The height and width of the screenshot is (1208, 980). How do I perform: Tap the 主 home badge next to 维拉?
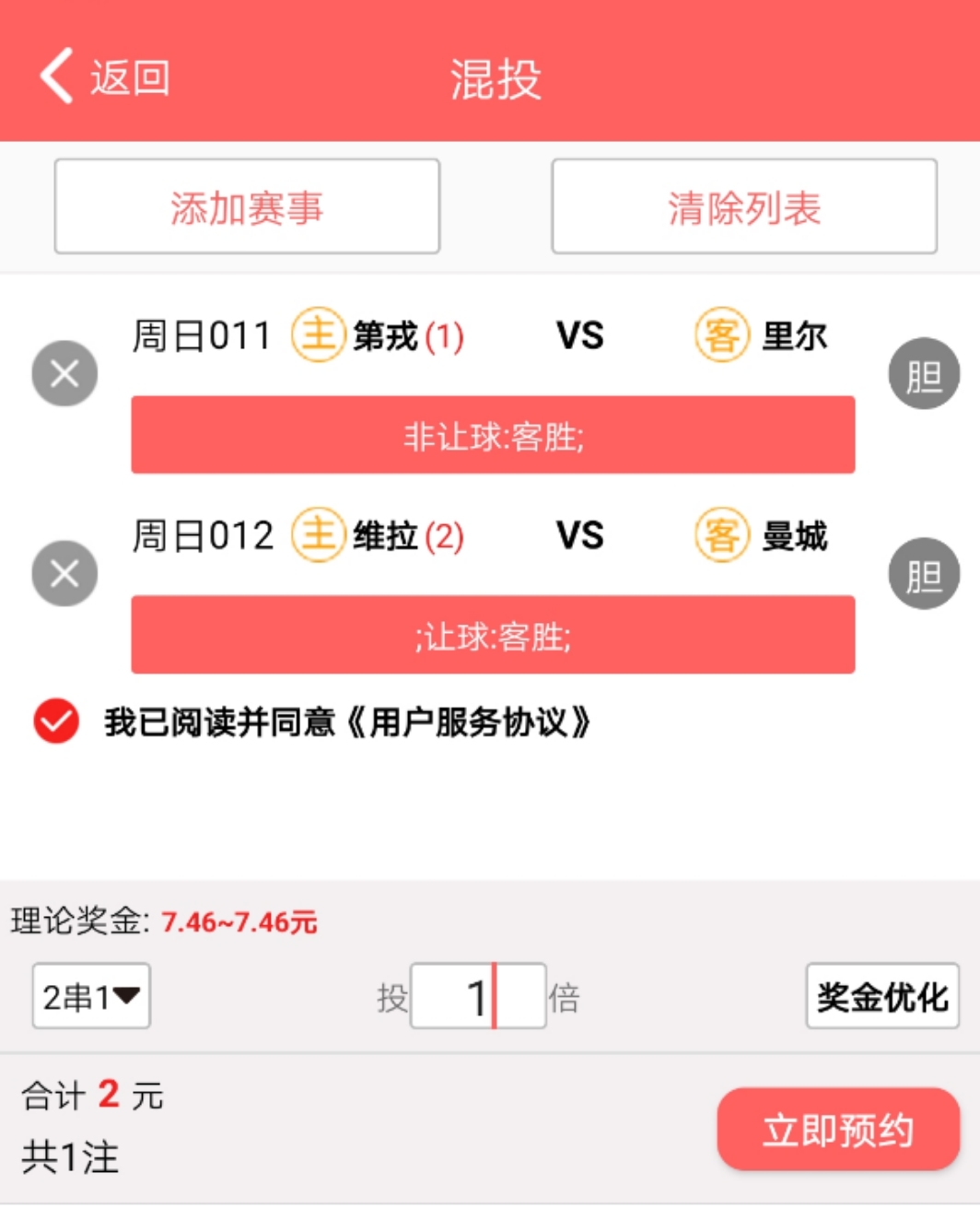317,535
